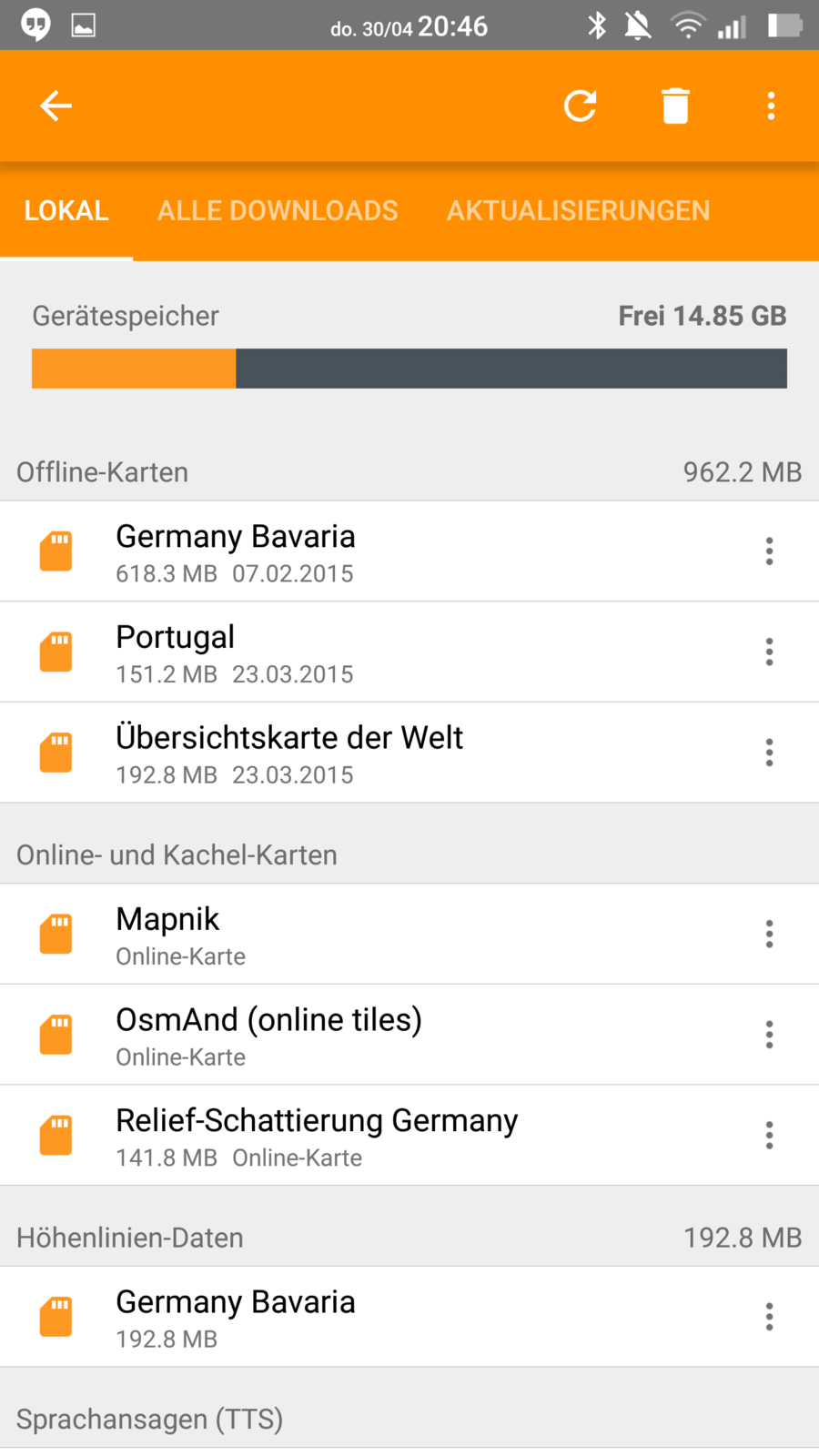Tap the trash can delete icon

675,106
